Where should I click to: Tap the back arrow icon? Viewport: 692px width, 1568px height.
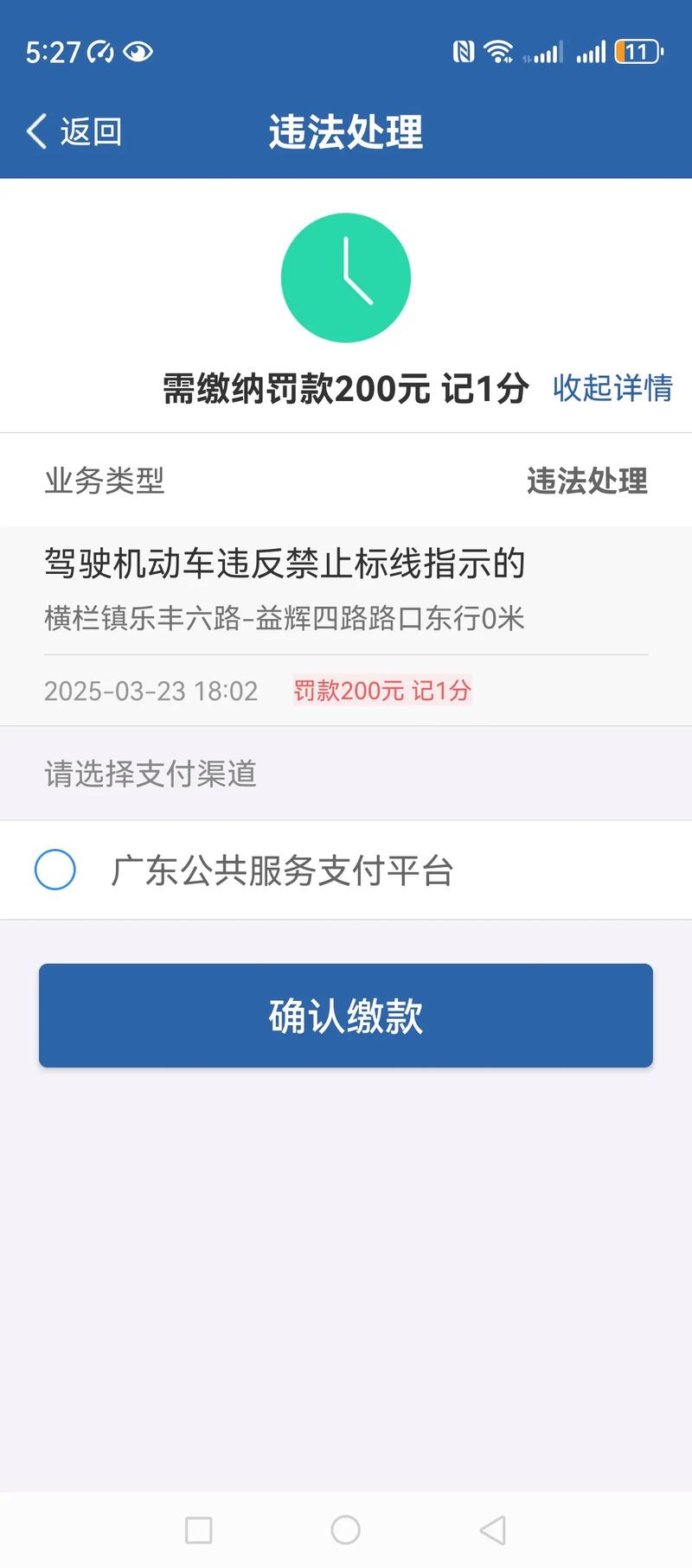pyautogui.click(x=35, y=131)
